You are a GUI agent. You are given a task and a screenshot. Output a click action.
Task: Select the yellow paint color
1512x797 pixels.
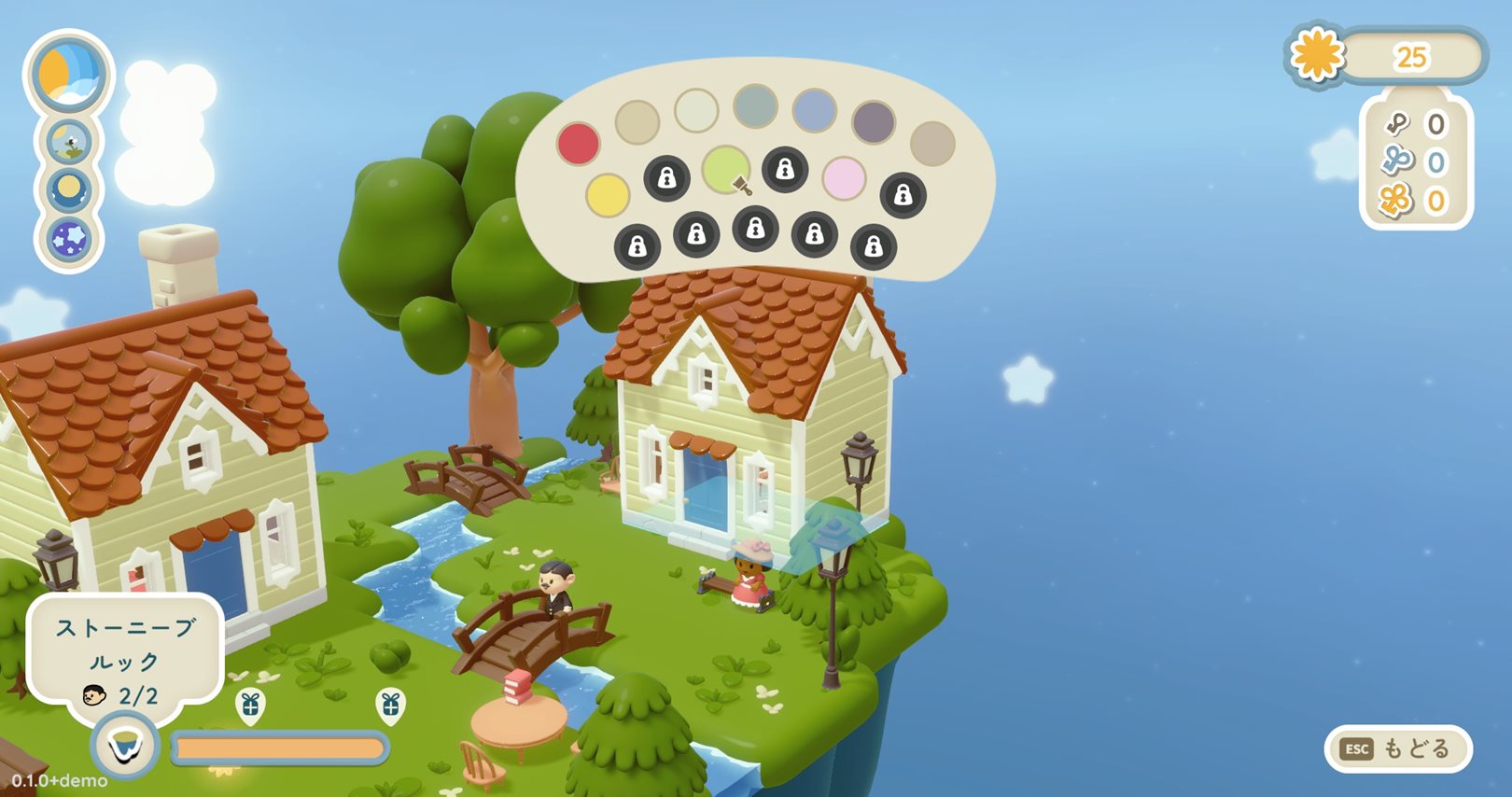click(x=608, y=194)
